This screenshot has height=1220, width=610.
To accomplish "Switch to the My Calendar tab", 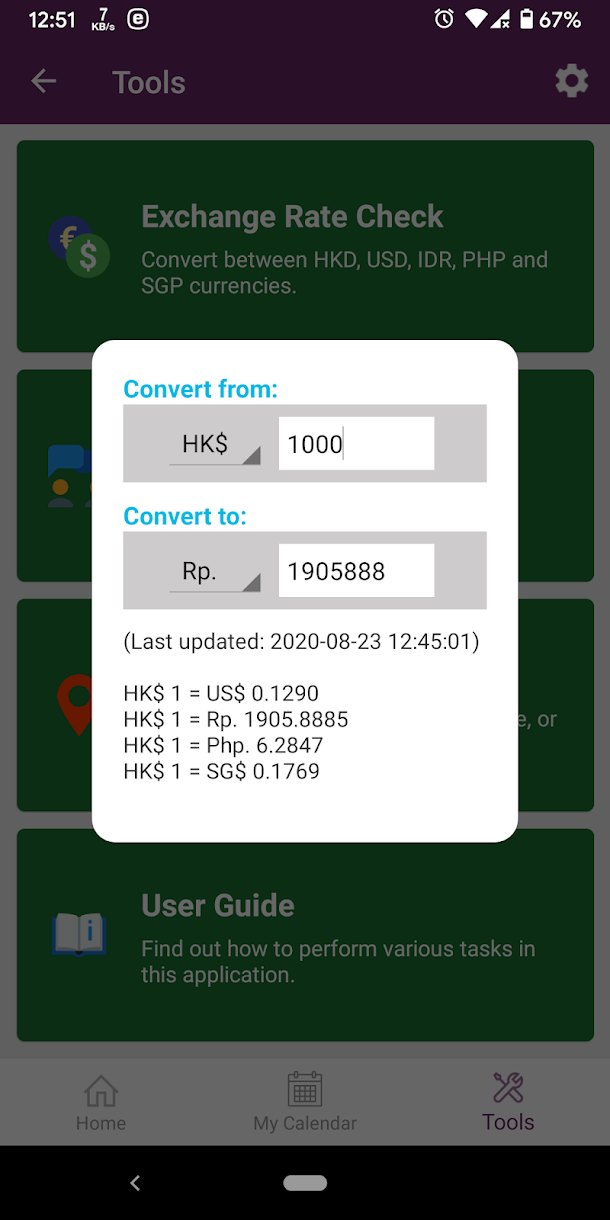I will pos(305,1103).
